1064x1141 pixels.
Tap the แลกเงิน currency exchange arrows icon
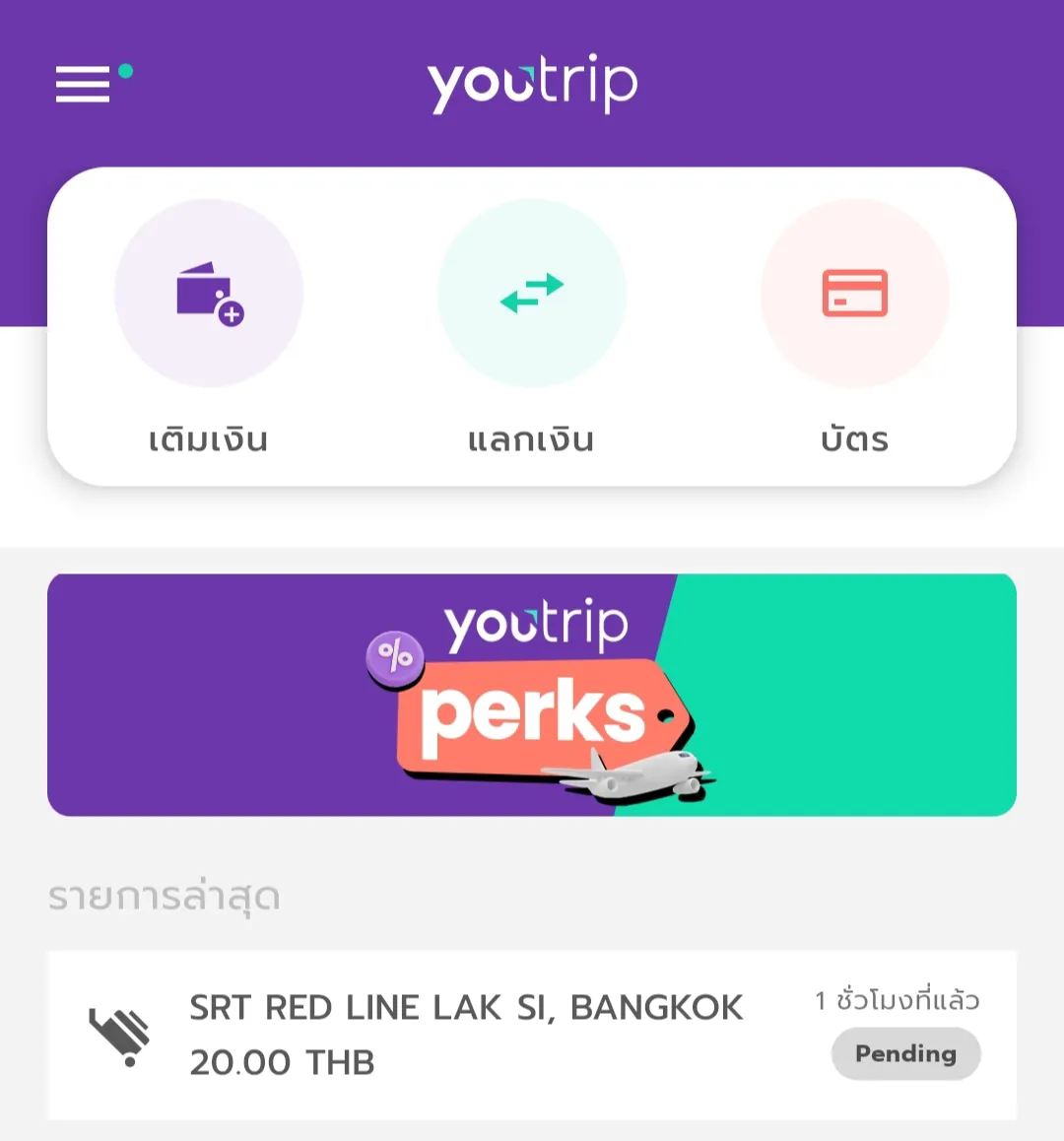coord(532,293)
